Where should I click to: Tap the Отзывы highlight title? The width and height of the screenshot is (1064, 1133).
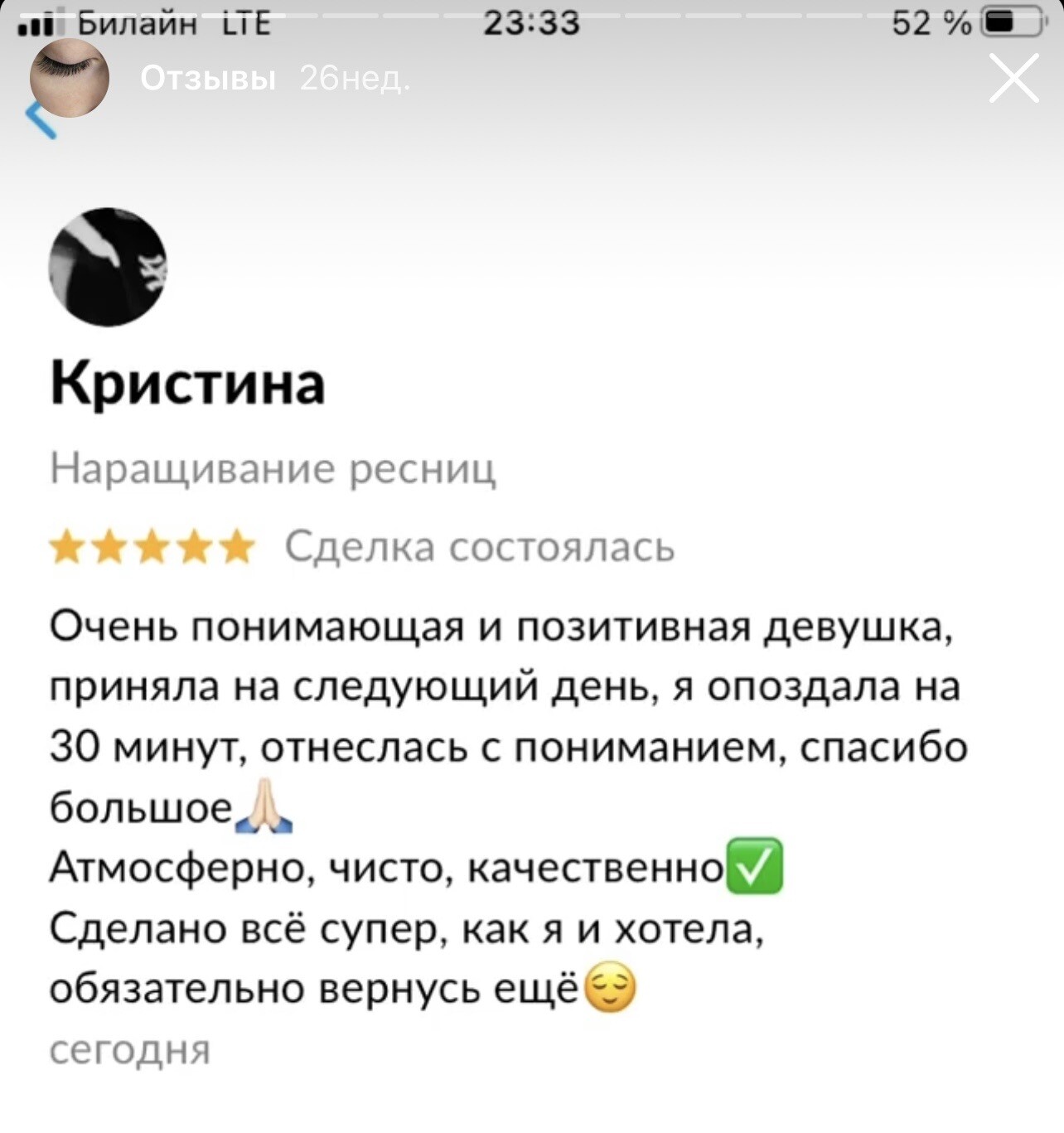pyautogui.click(x=208, y=79)
